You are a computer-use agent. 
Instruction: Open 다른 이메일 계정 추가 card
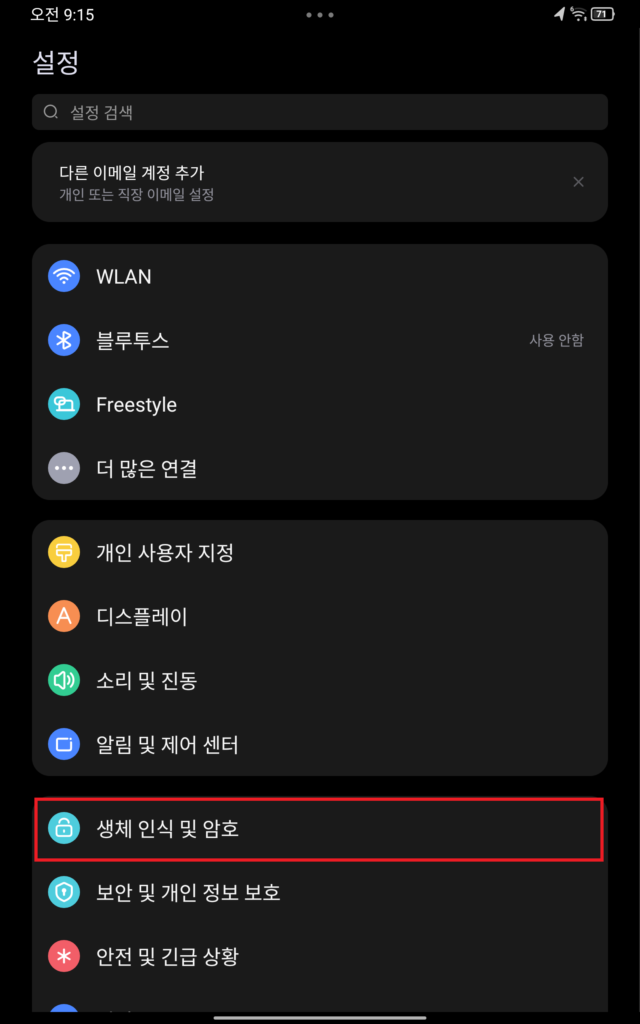(x=300, y=182)
